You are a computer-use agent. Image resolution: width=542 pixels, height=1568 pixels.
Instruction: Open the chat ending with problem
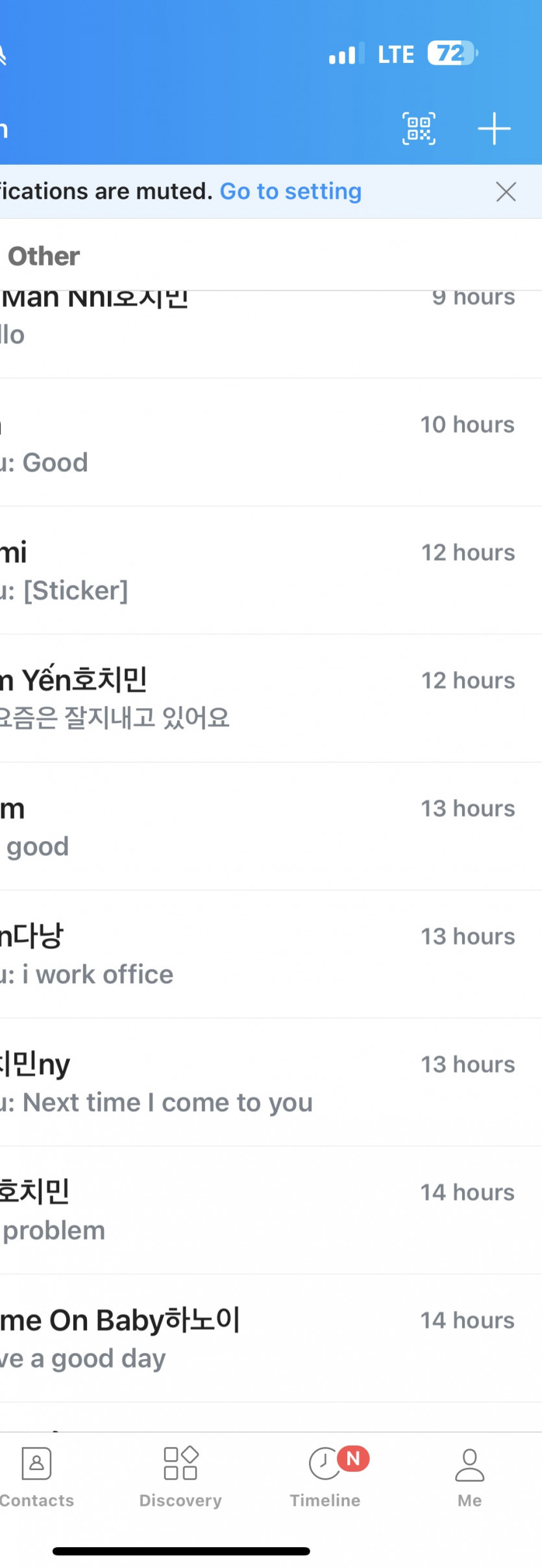260,1210
